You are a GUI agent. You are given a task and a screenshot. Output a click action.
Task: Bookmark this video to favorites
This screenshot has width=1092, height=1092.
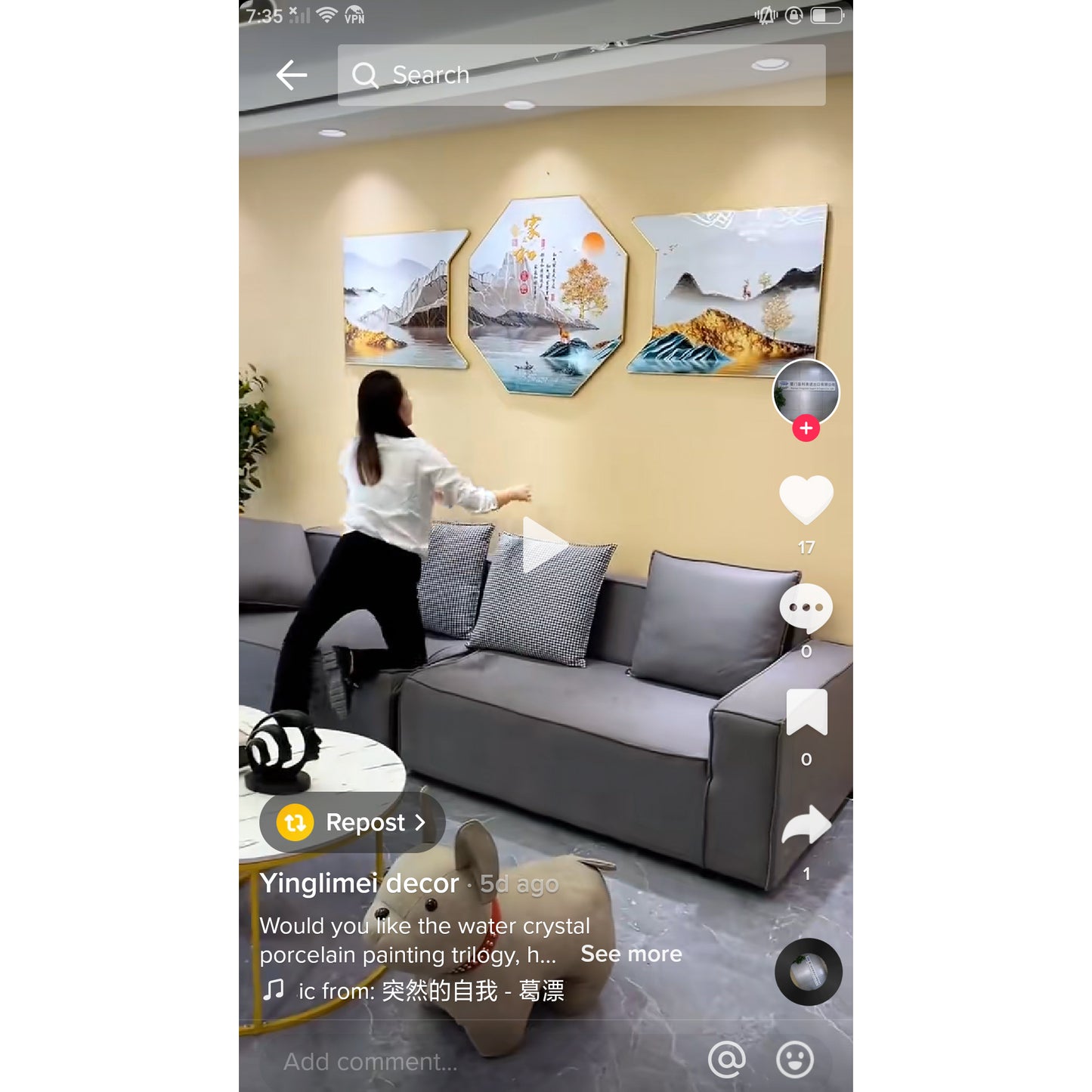pyautogui.click(x=806, y=712)
